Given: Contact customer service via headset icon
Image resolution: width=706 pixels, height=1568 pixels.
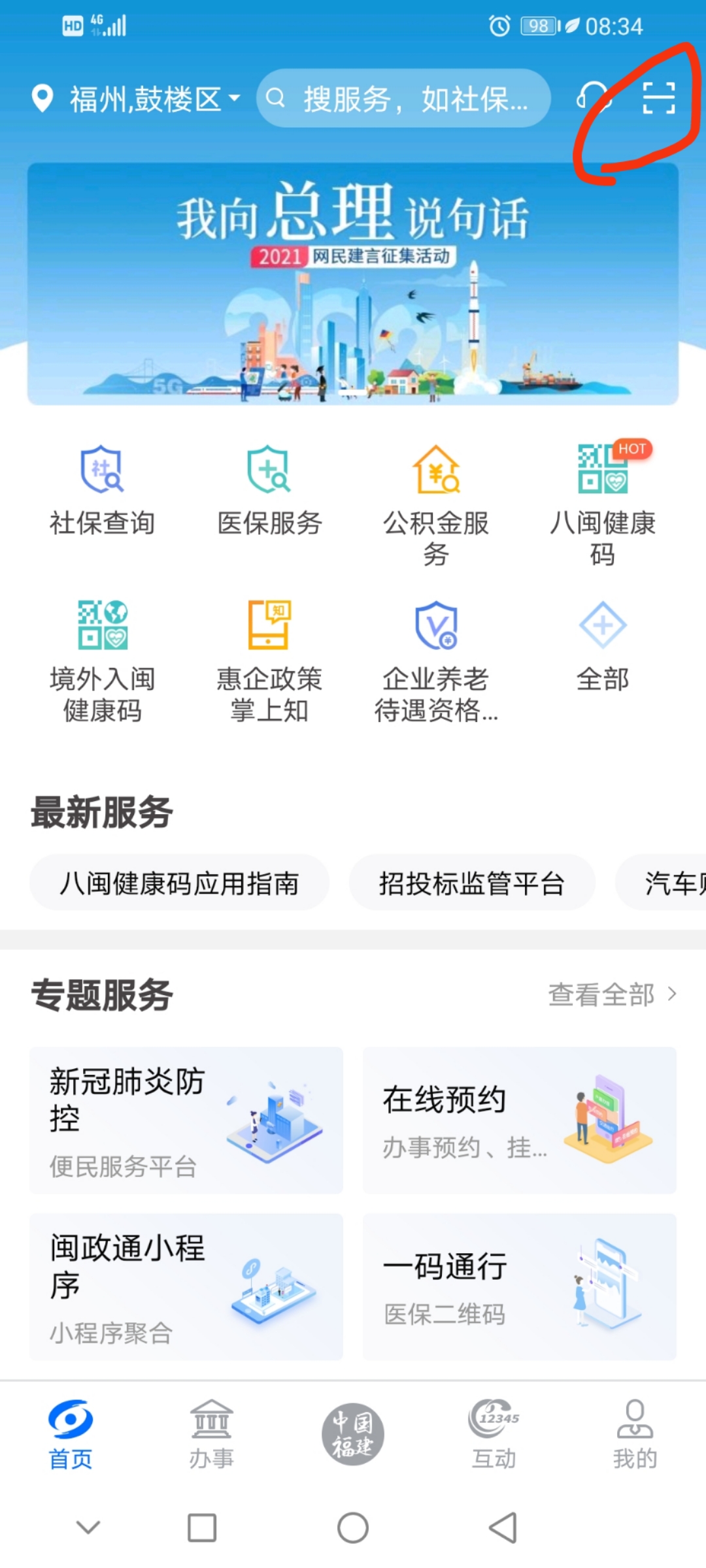Looking at the screenshot, I should pyautogui.click(x=593, y=99).
